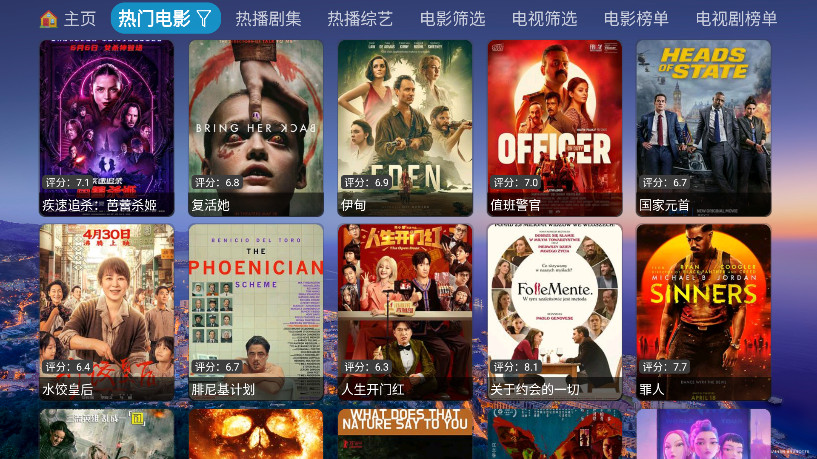
Task: Switch to the 热播剧集 tab
Action: pos(268,18)
